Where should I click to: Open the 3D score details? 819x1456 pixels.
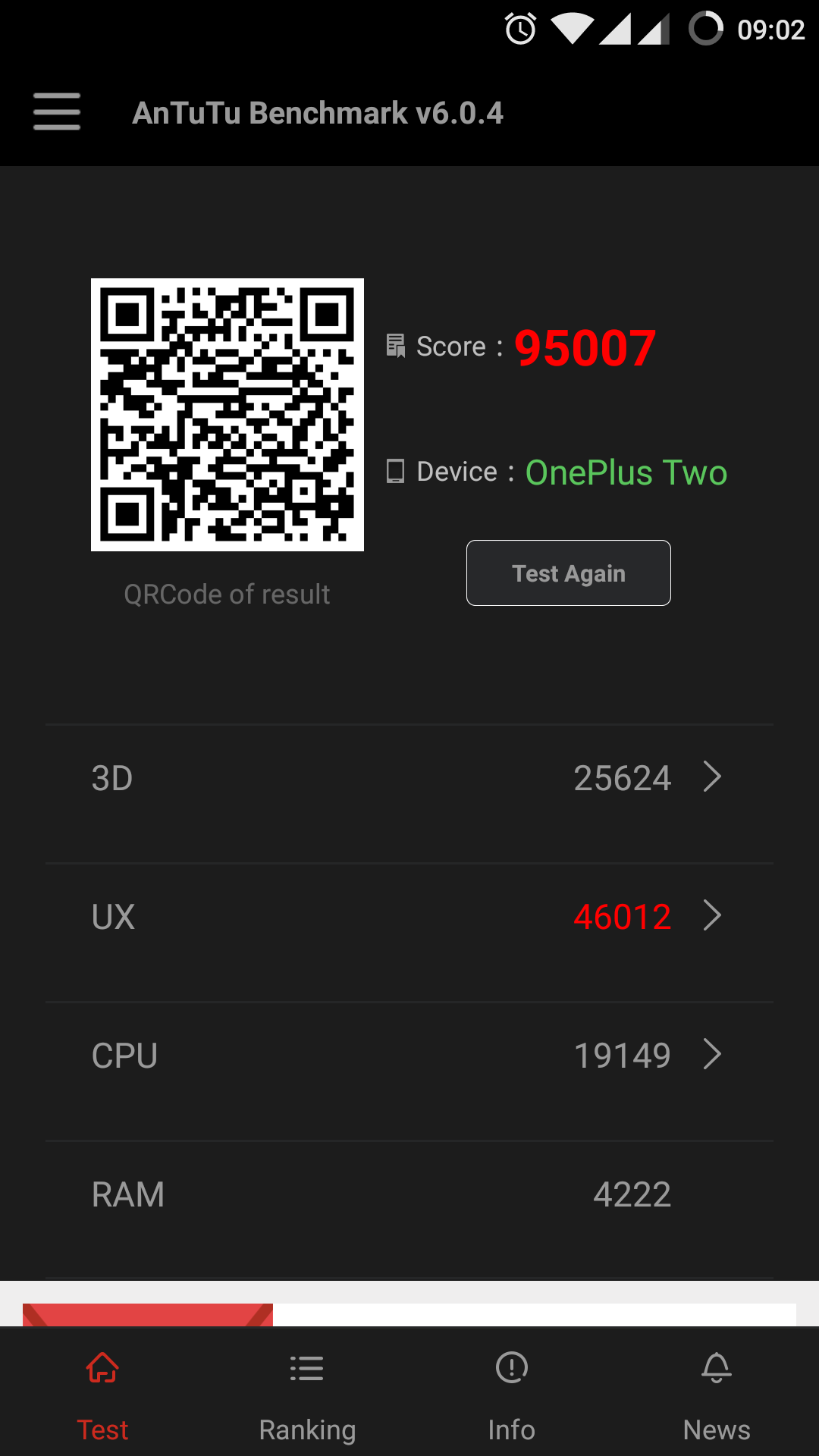coord(409,779)
